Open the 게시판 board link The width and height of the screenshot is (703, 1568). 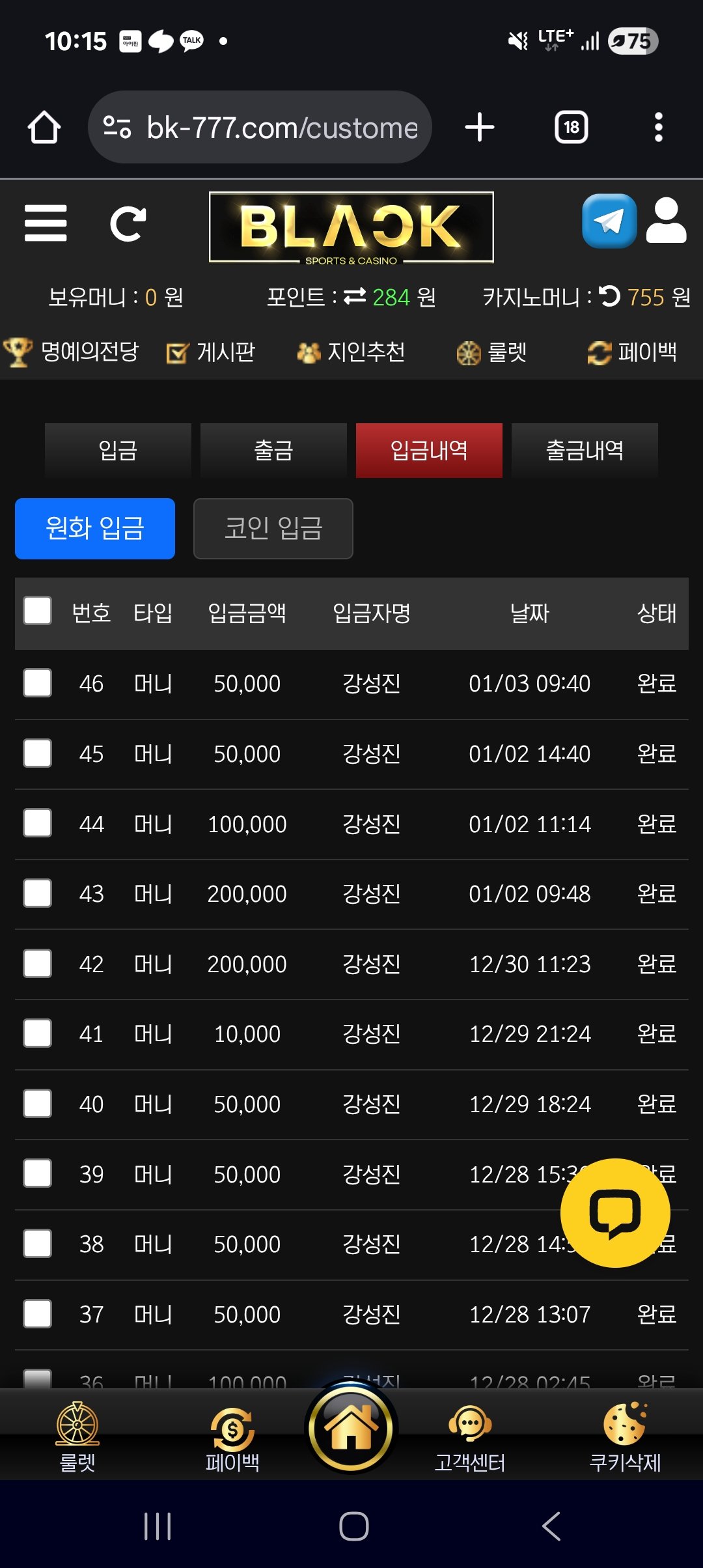[x=212, y=352]
